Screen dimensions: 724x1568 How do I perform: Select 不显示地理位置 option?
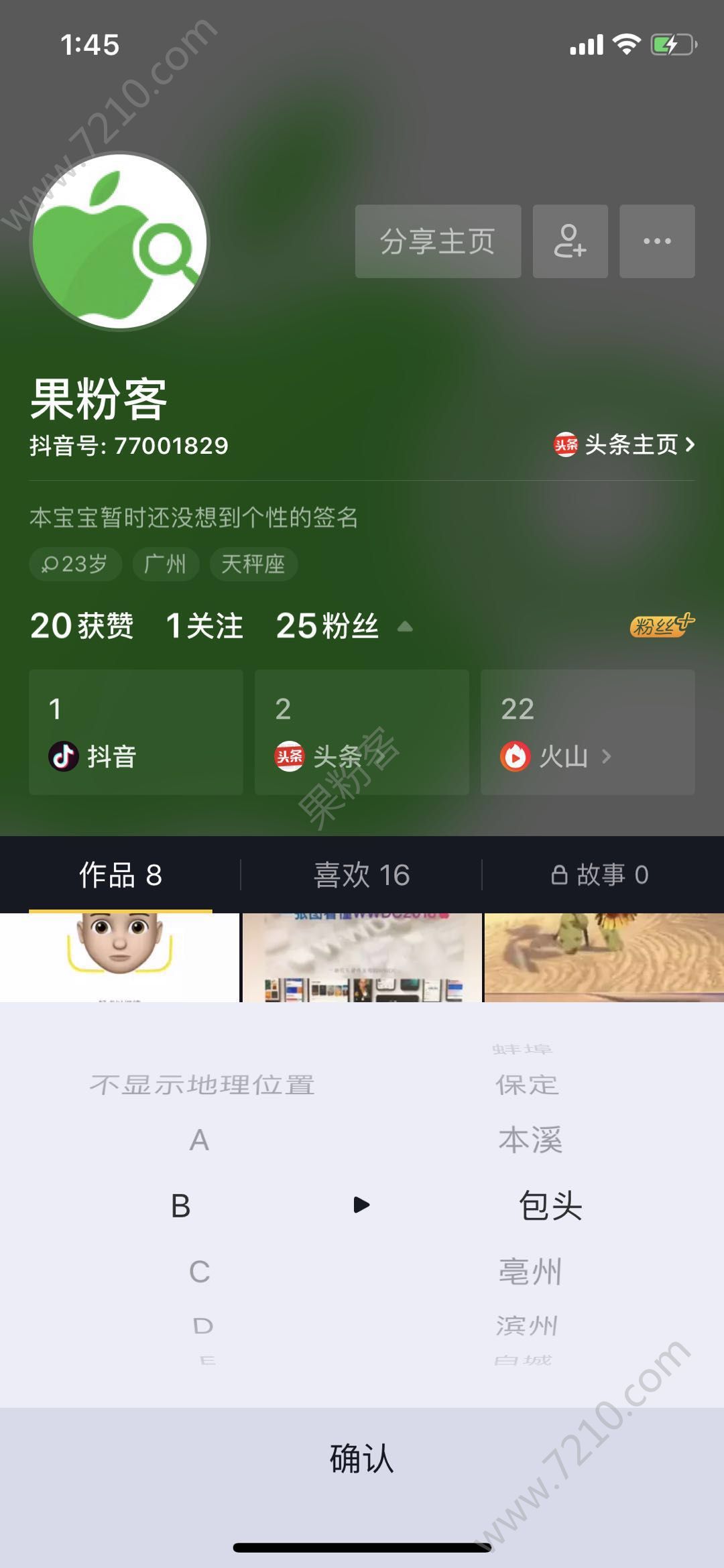(x=202, y=1085)
